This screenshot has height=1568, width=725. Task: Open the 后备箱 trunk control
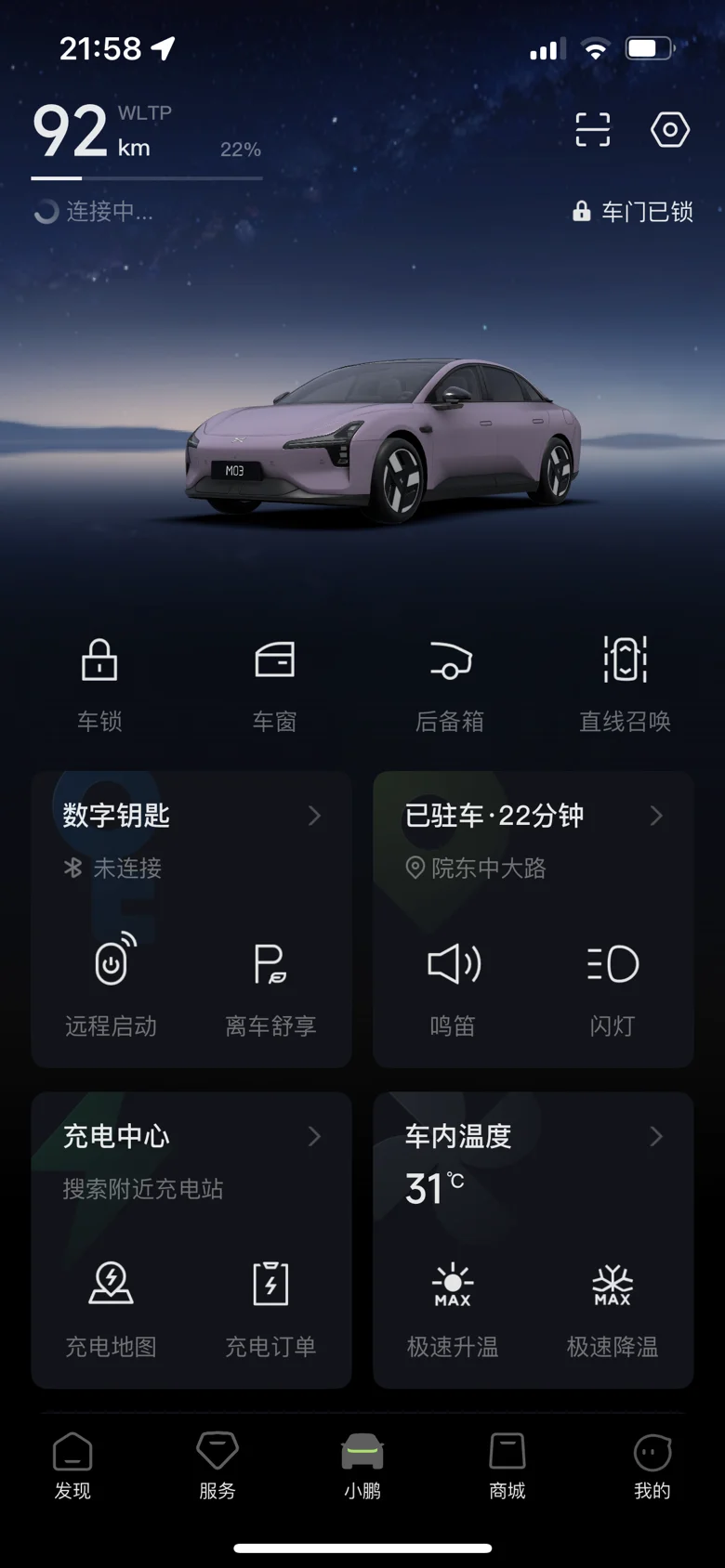[450, 681]
